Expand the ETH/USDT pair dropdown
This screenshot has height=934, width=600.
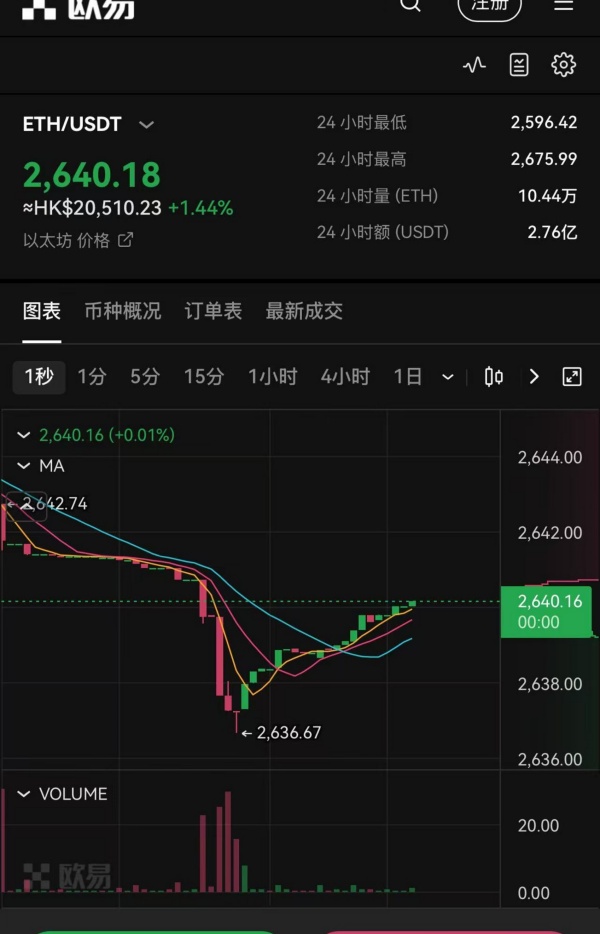point(146,125)
